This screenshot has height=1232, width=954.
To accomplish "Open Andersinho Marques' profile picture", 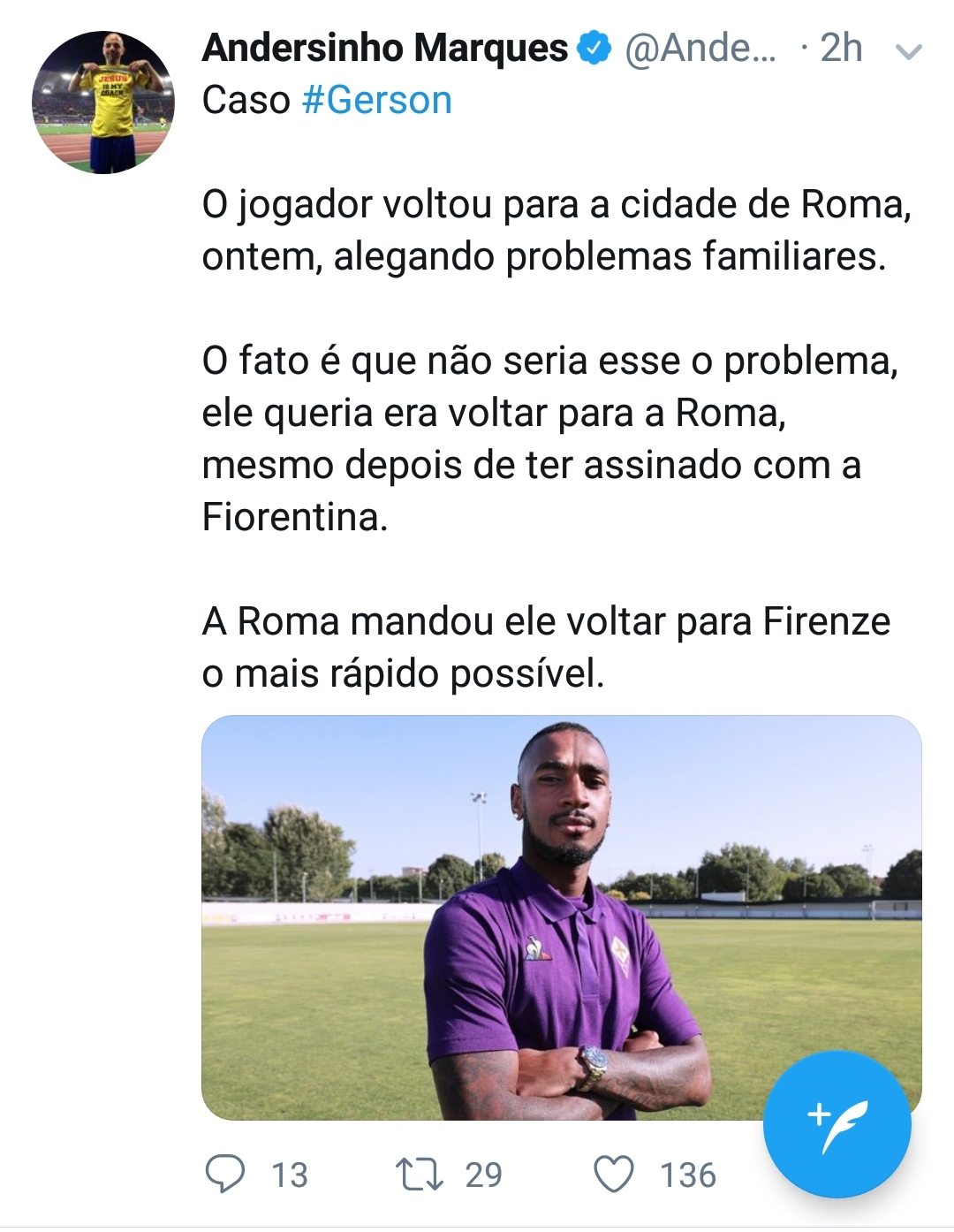I will point(102,103).
